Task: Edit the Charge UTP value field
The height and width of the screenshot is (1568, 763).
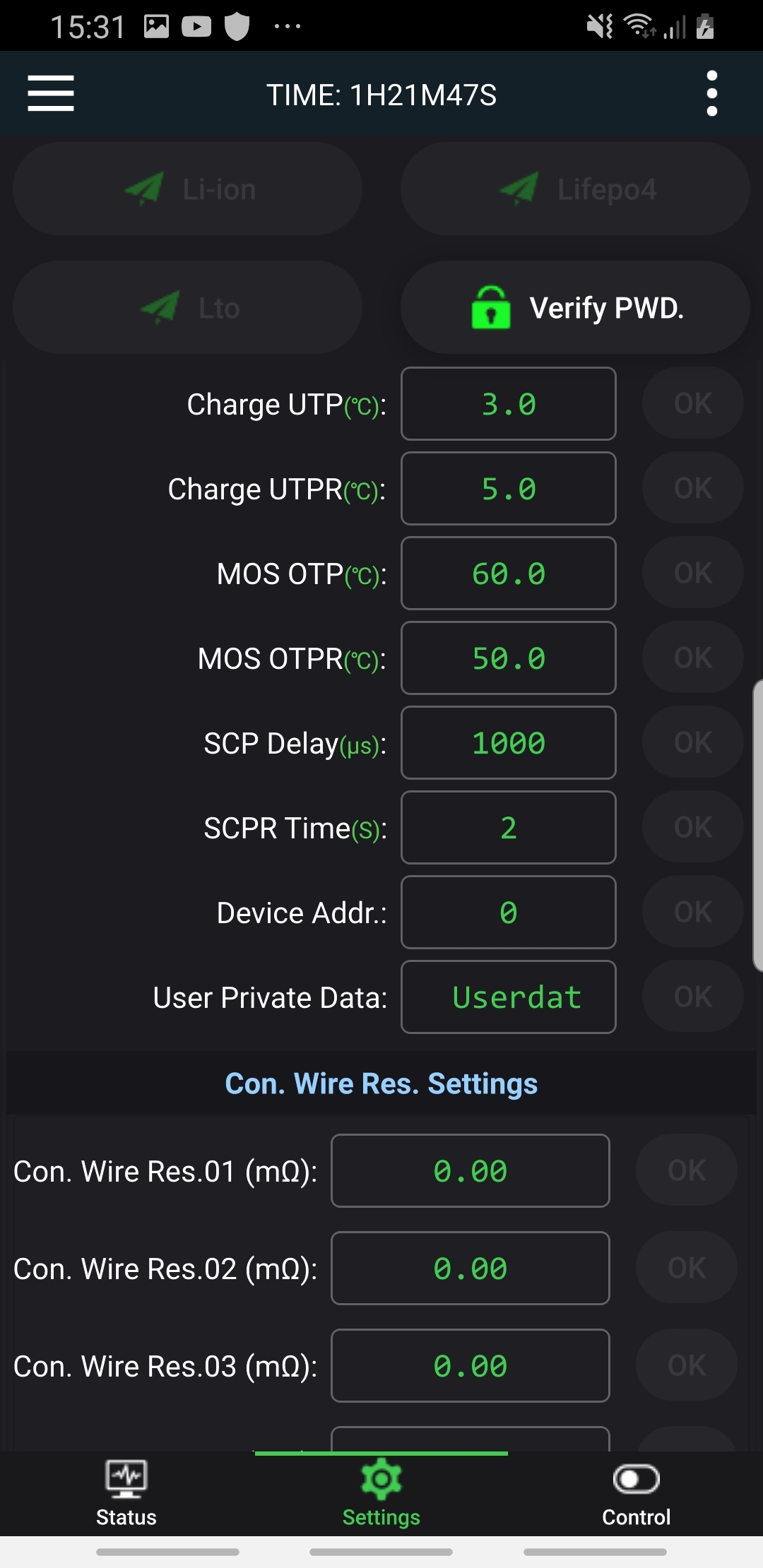Action: 508,404
